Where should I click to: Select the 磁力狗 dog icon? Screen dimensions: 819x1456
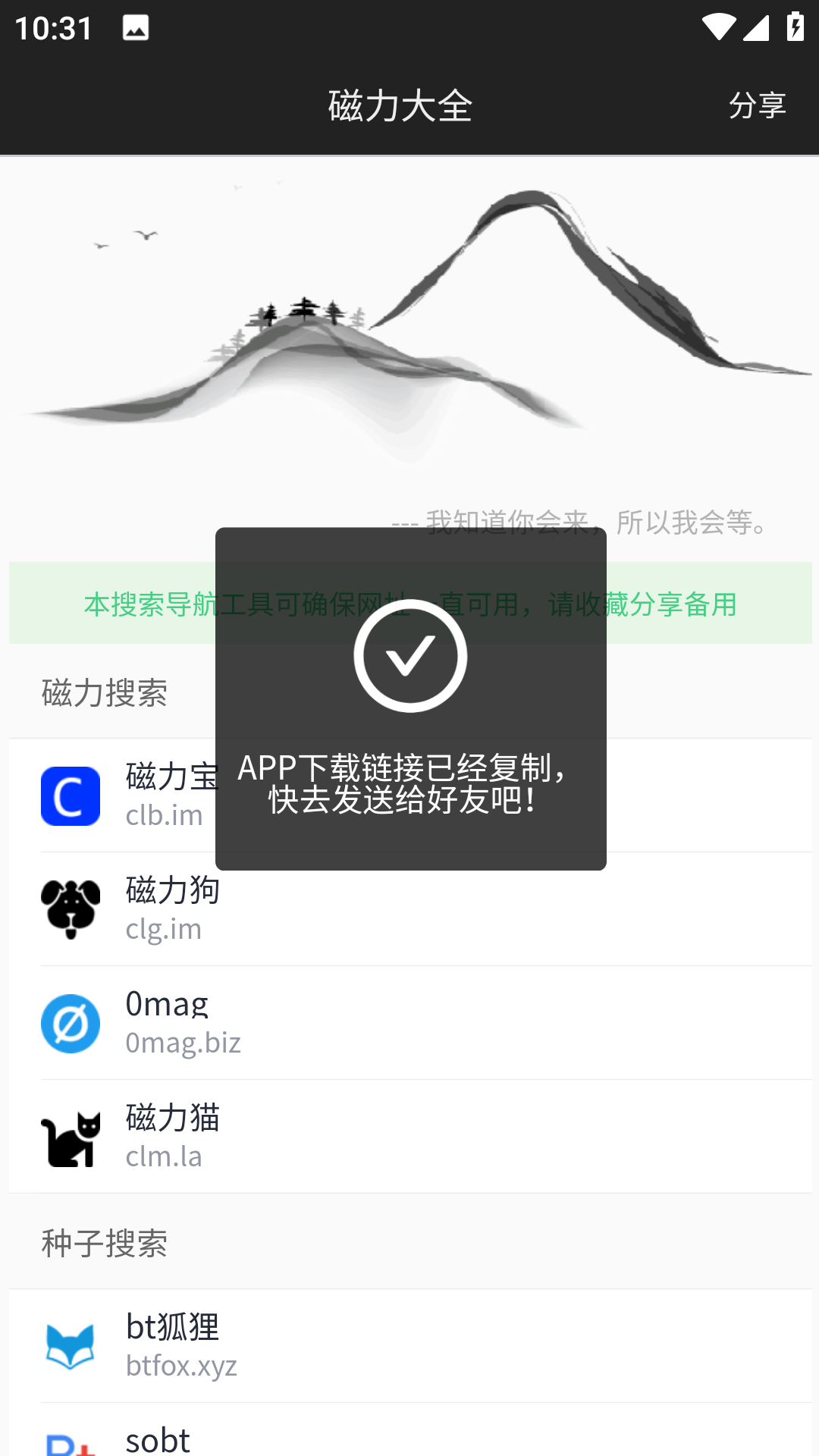71,908
